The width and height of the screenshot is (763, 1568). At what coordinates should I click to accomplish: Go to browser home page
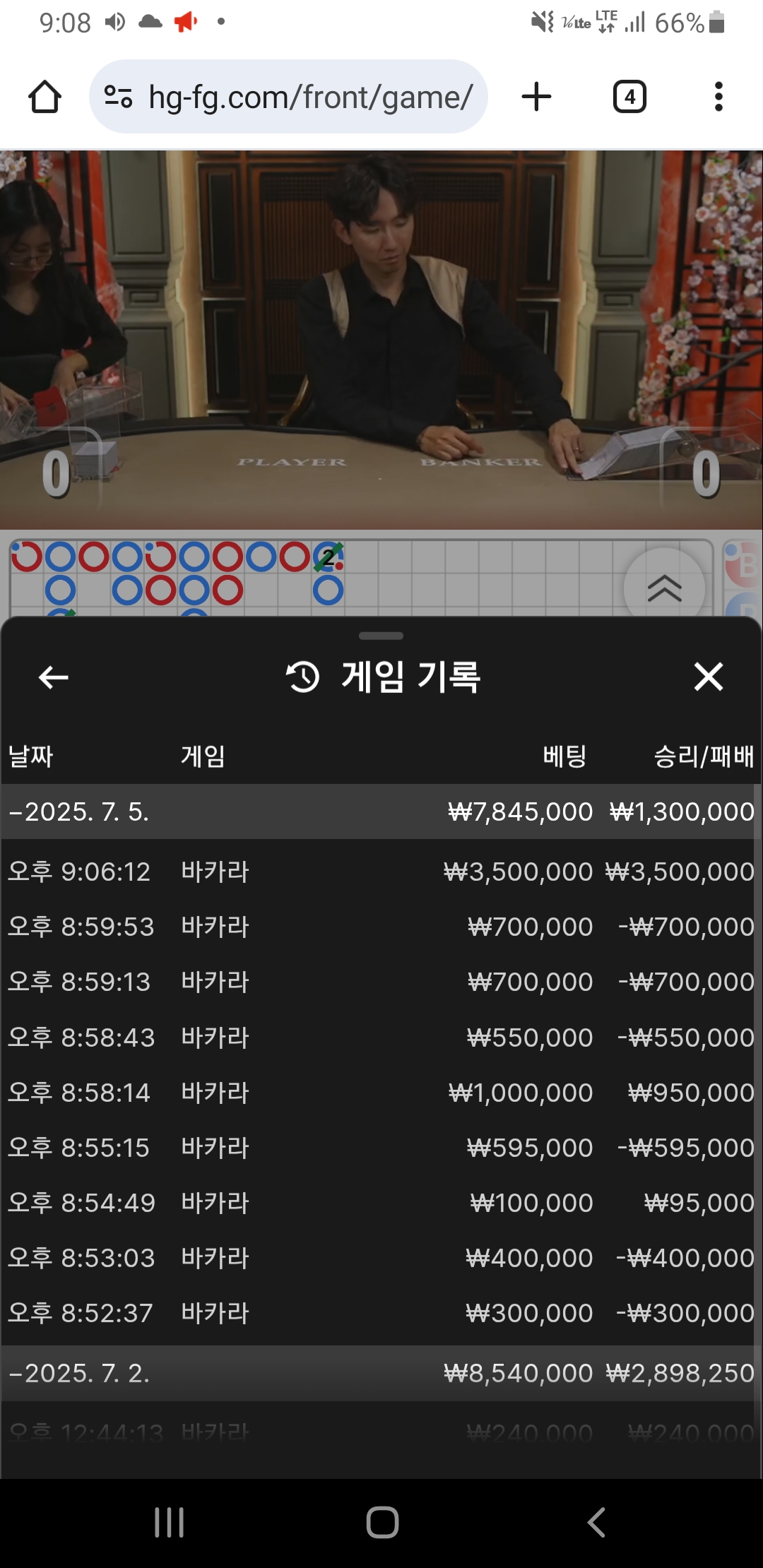pos(45,97)
